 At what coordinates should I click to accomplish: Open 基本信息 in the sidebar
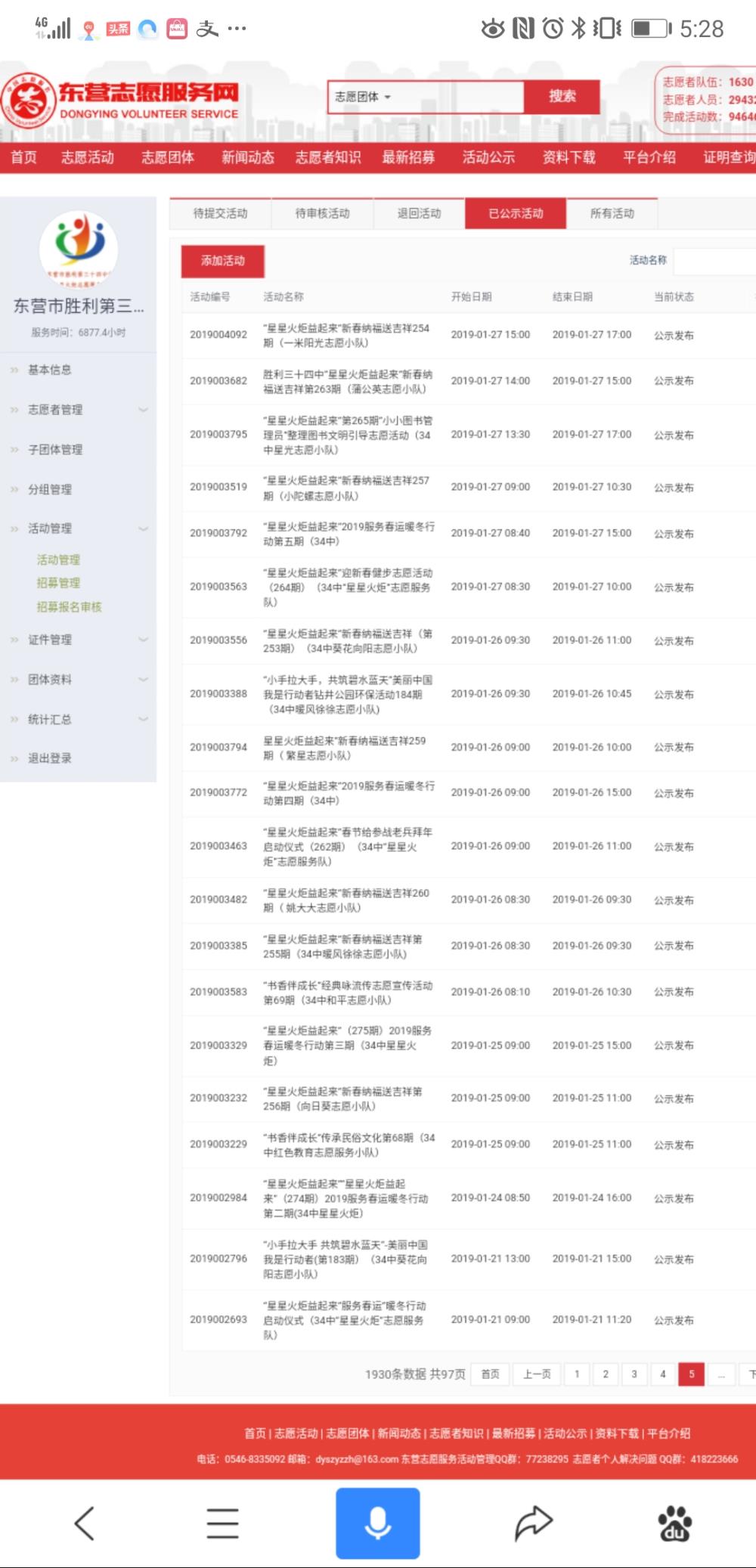50,370
